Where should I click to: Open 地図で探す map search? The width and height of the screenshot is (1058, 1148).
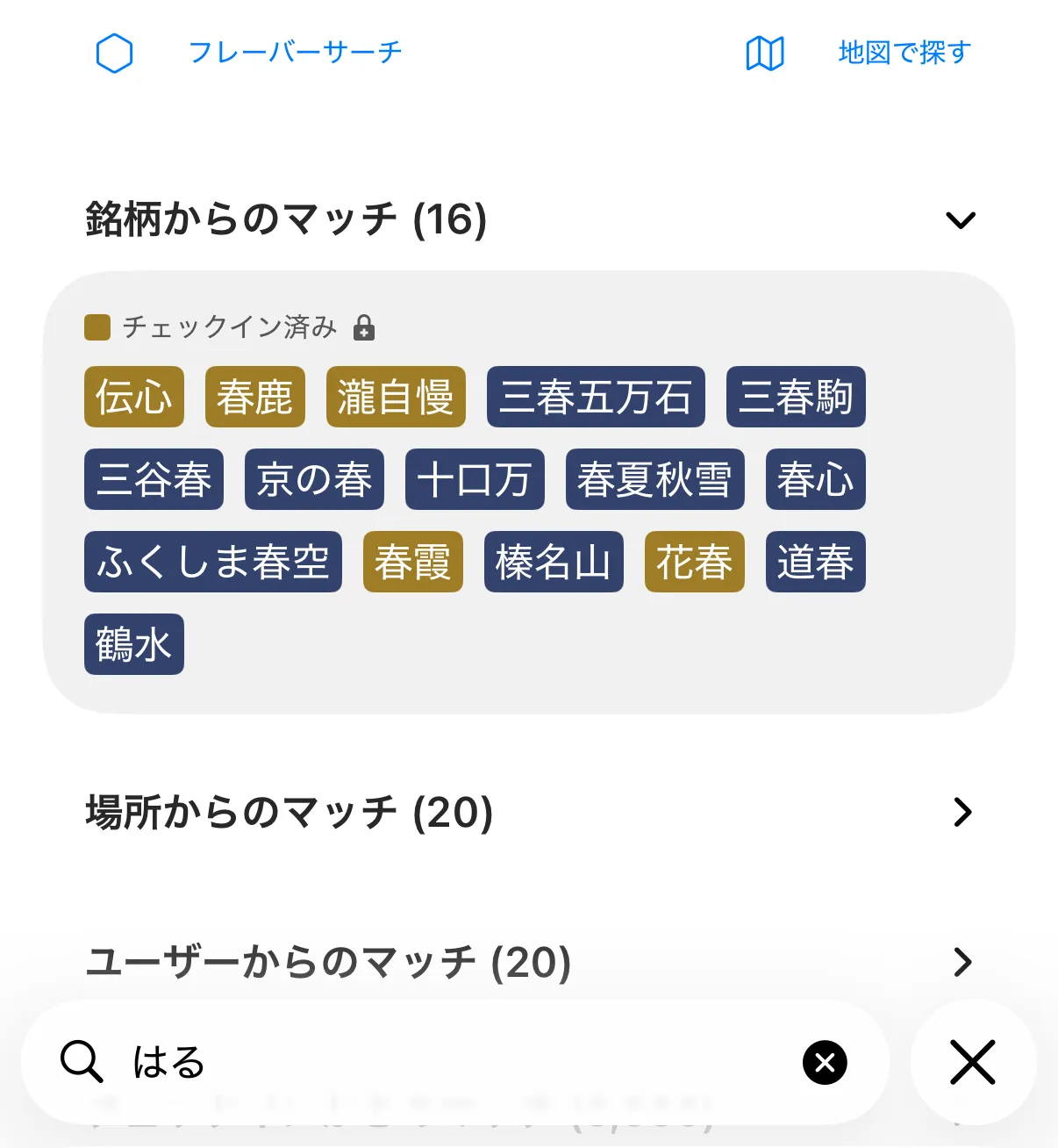(x=903, y=53)
